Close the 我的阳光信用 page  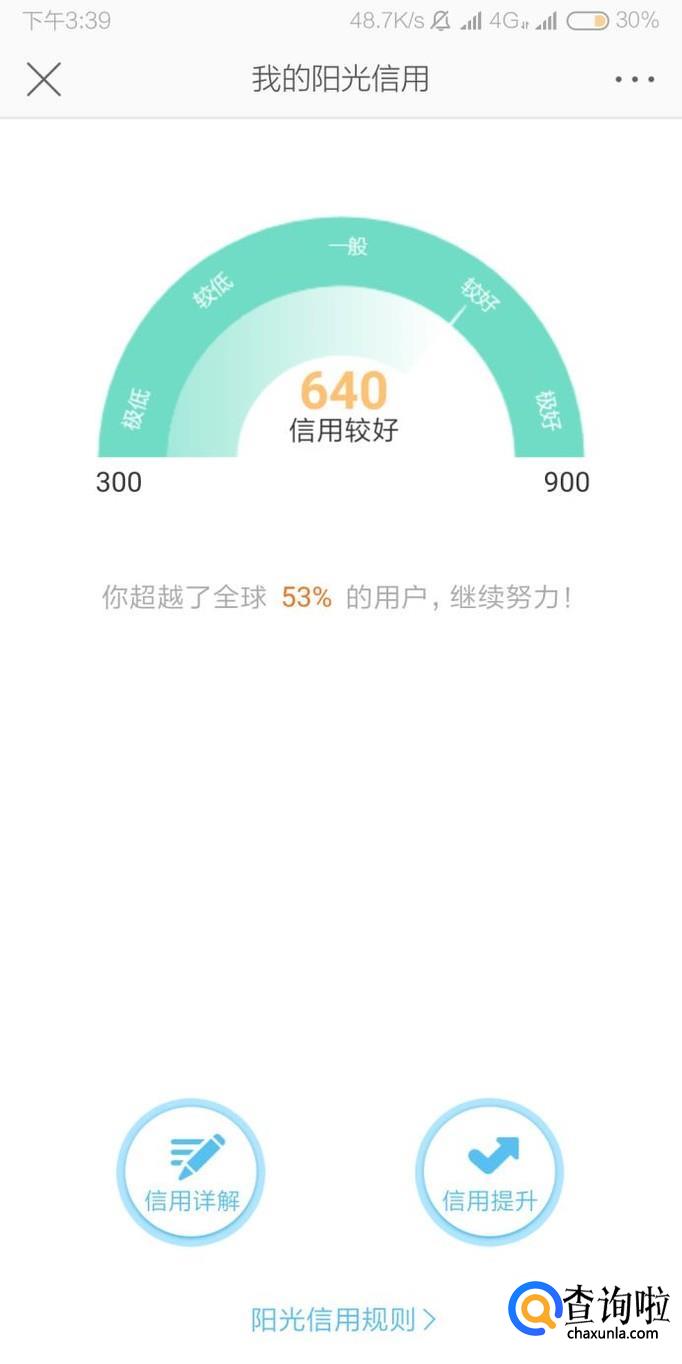click(x=44, y=79)
